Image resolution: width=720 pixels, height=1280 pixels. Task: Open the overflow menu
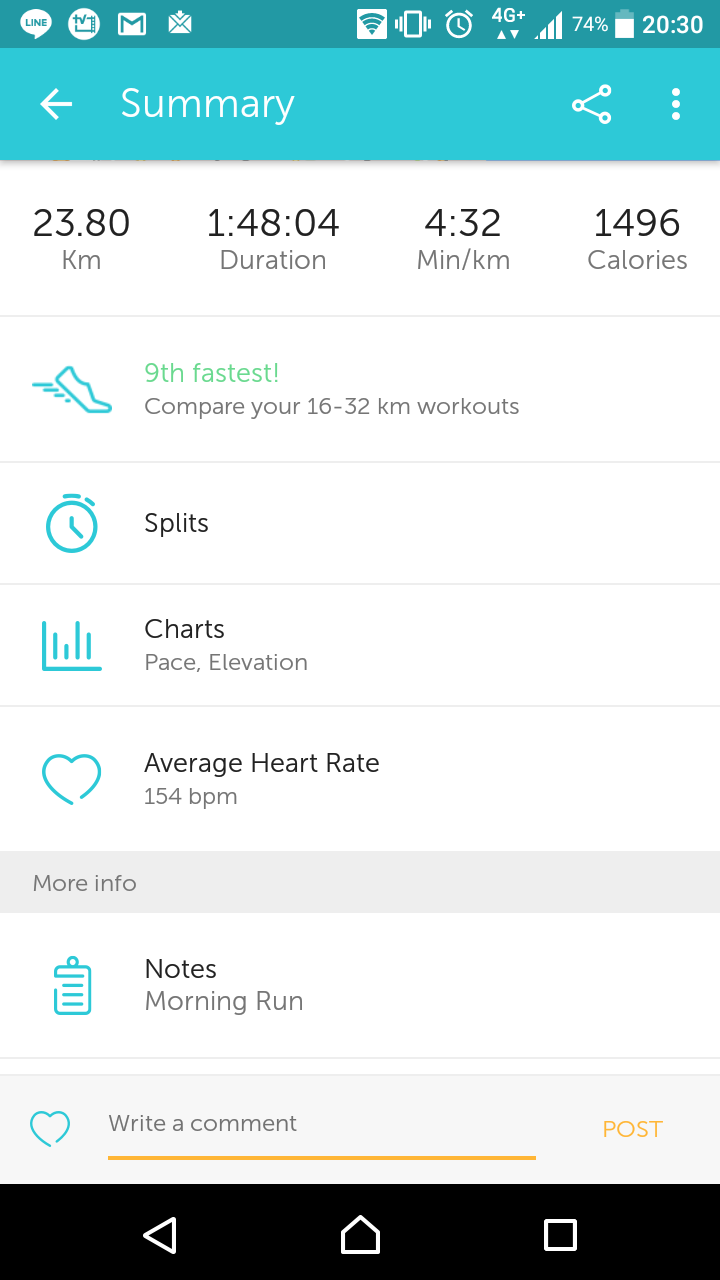tap(676, 104)
